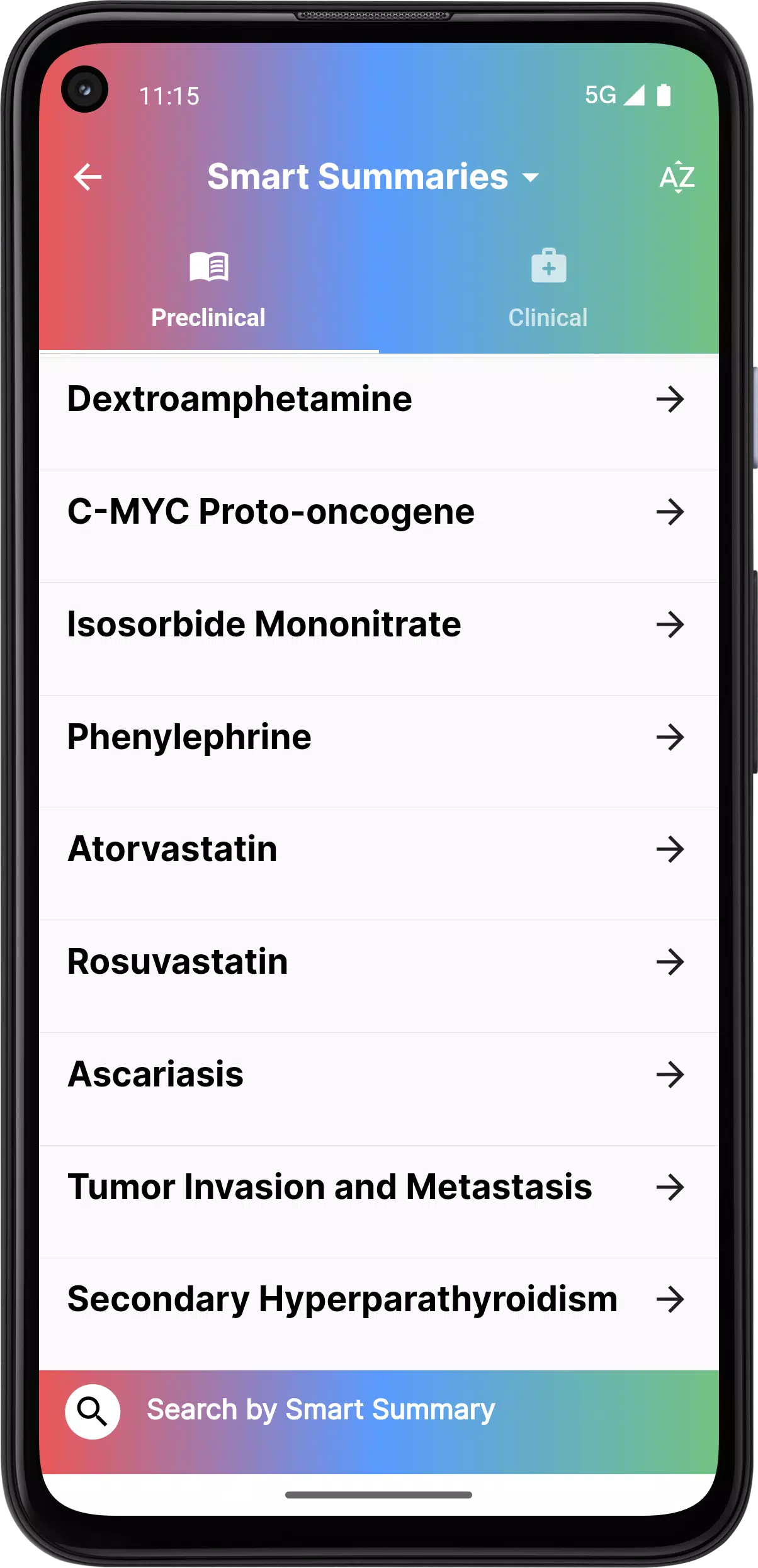Sort the list alphabetically A-Z

677,177
